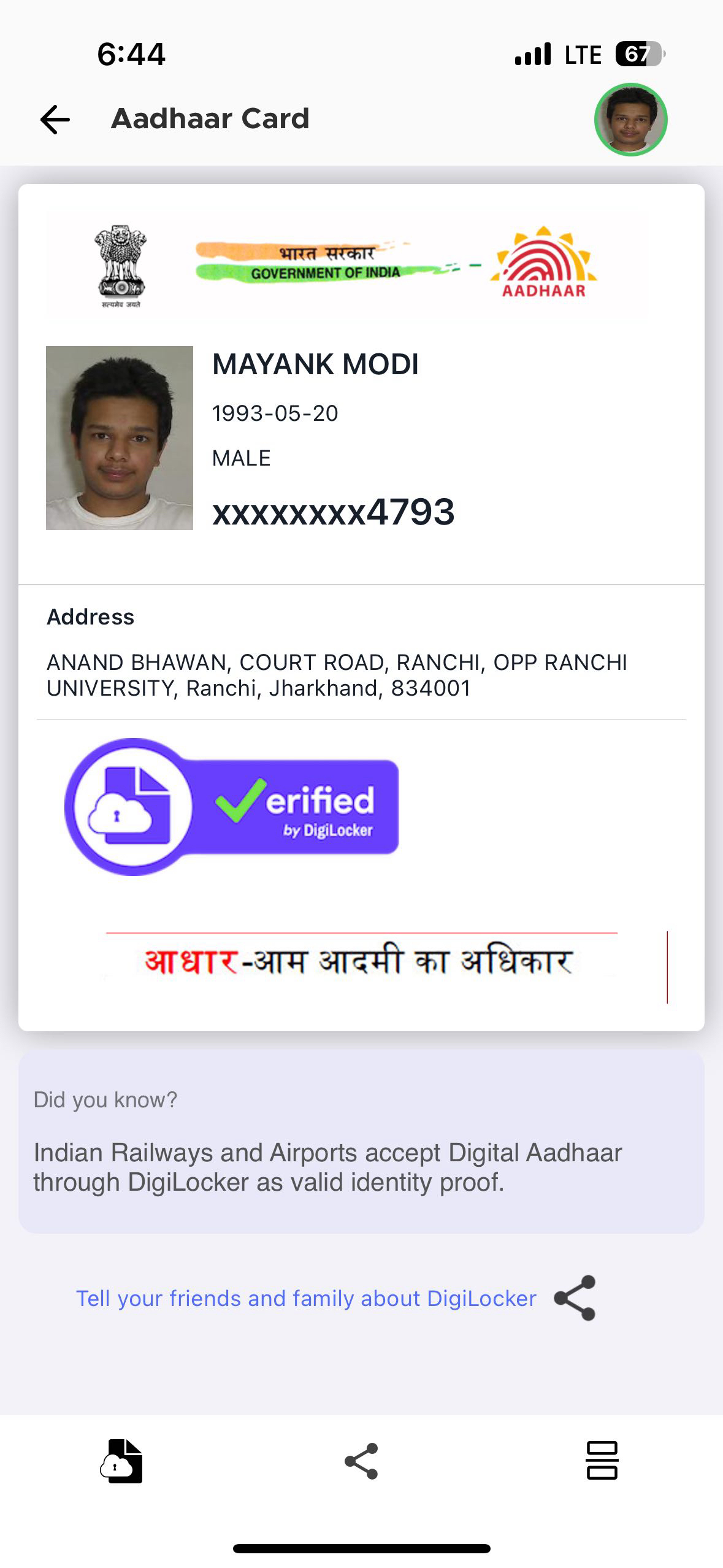Tap Tell your friends and family about DigiLocker

click(x=306, y=1299)
